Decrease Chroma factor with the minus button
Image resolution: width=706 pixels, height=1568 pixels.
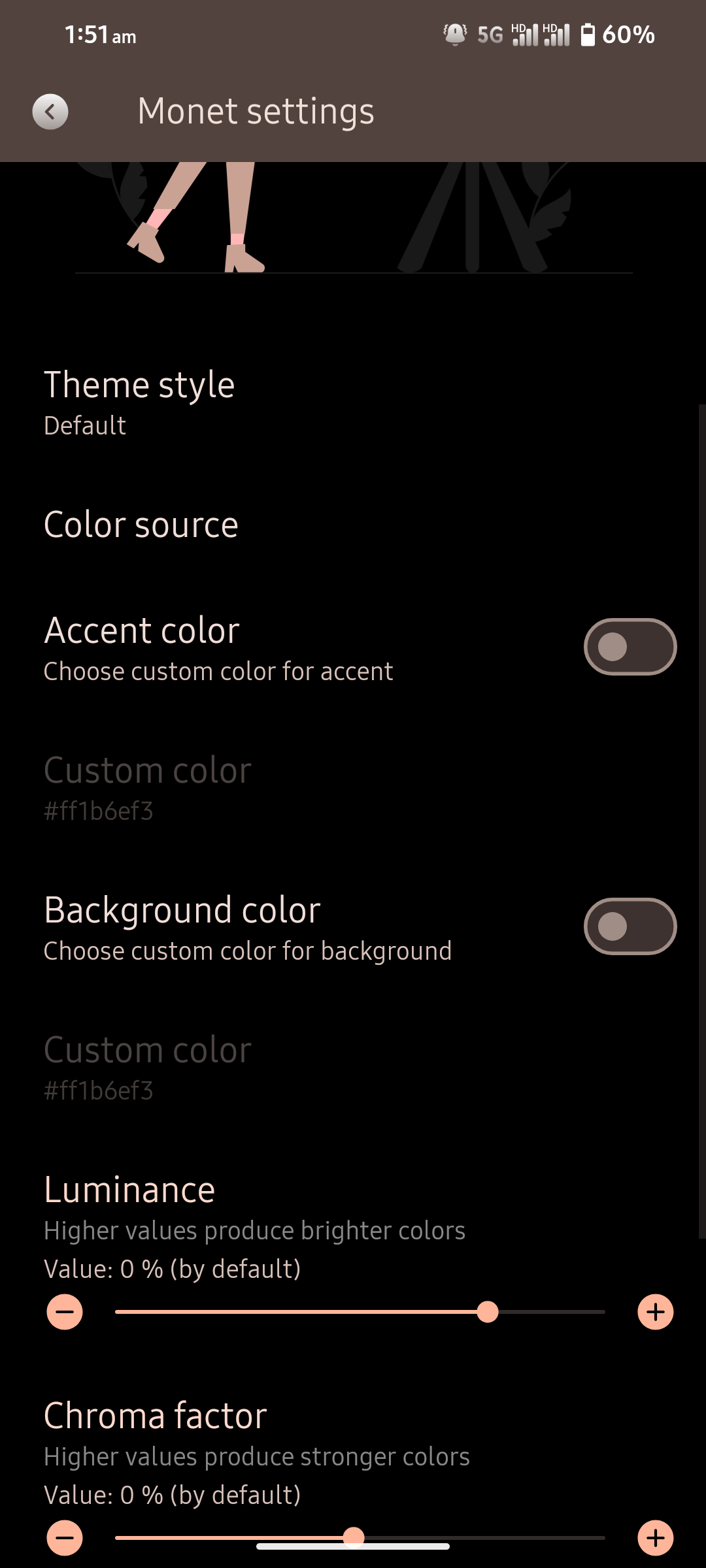(x=65, y=1538)
